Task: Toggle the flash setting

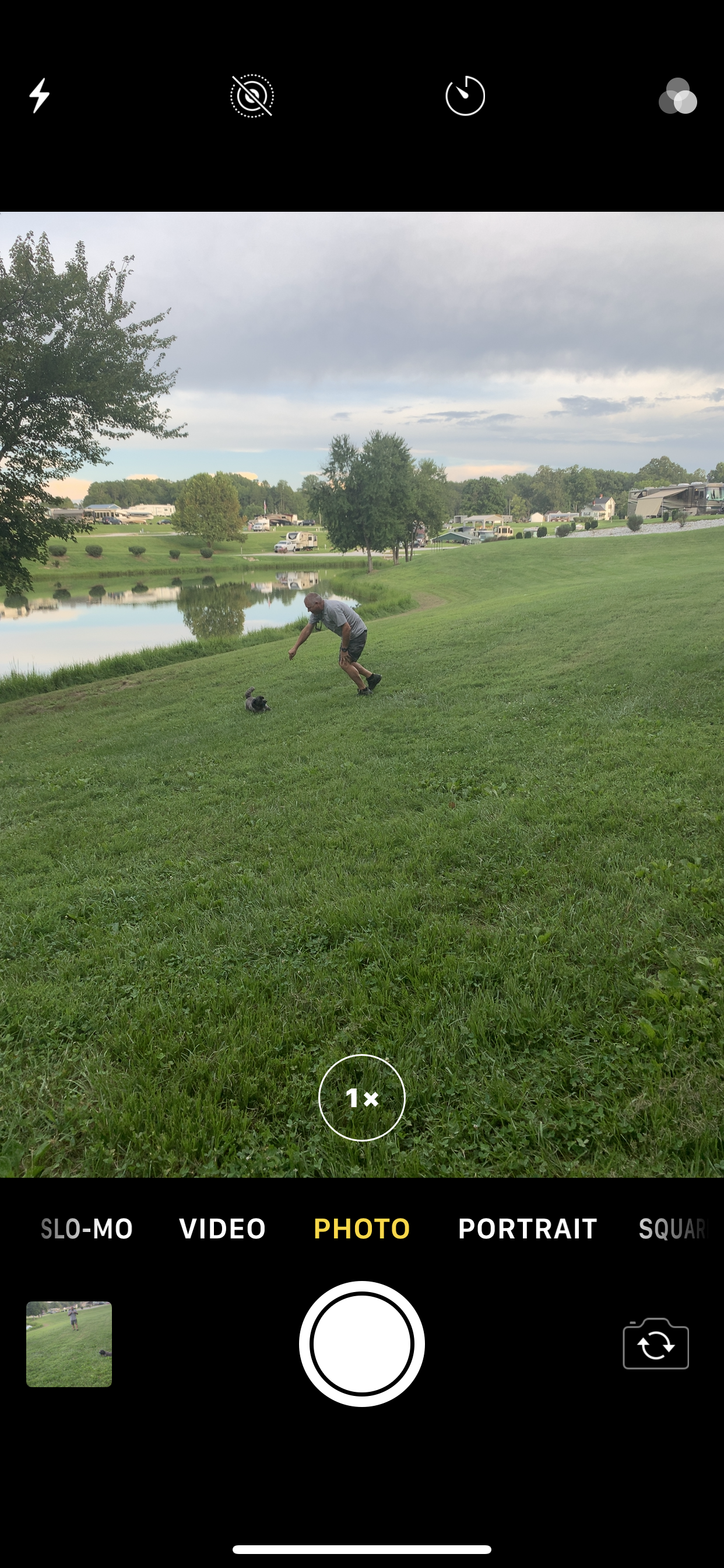Action: [40, 96]
